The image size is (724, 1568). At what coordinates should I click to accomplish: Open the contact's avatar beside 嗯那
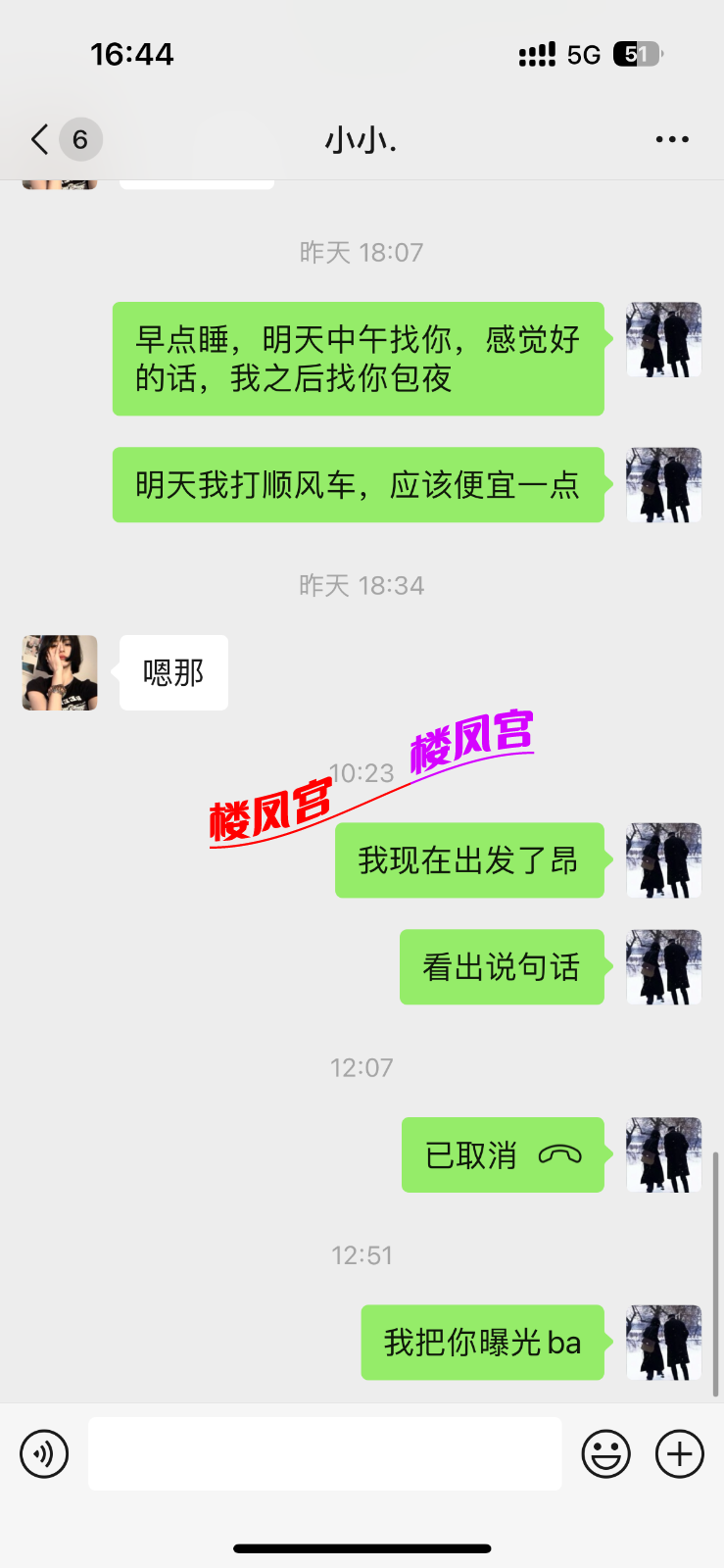[60, 672]
